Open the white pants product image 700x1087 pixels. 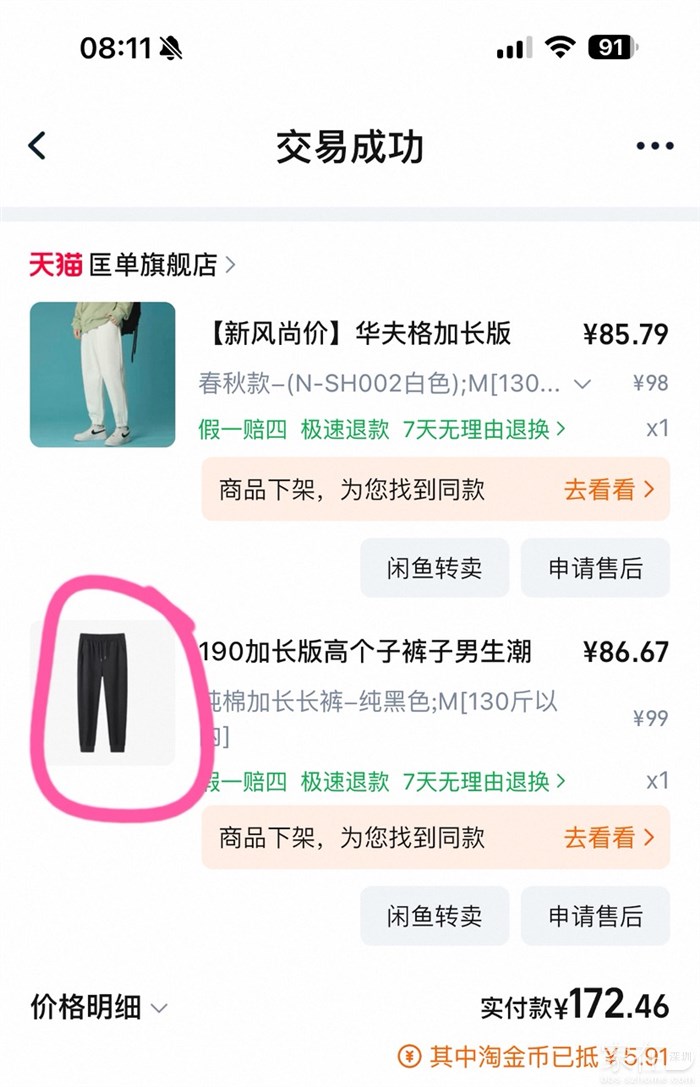pyautogui.click(x=102, y=374)
